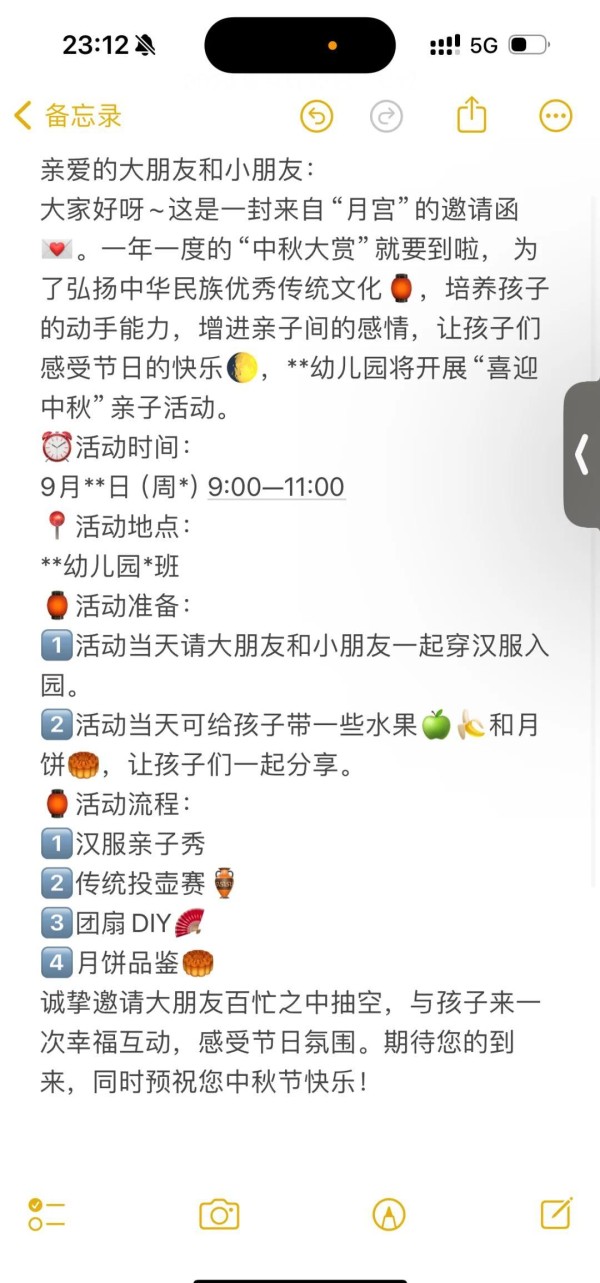Expand the side panel handle
The height and width of the screenshot is (1283, 600).
pos(582,454)
